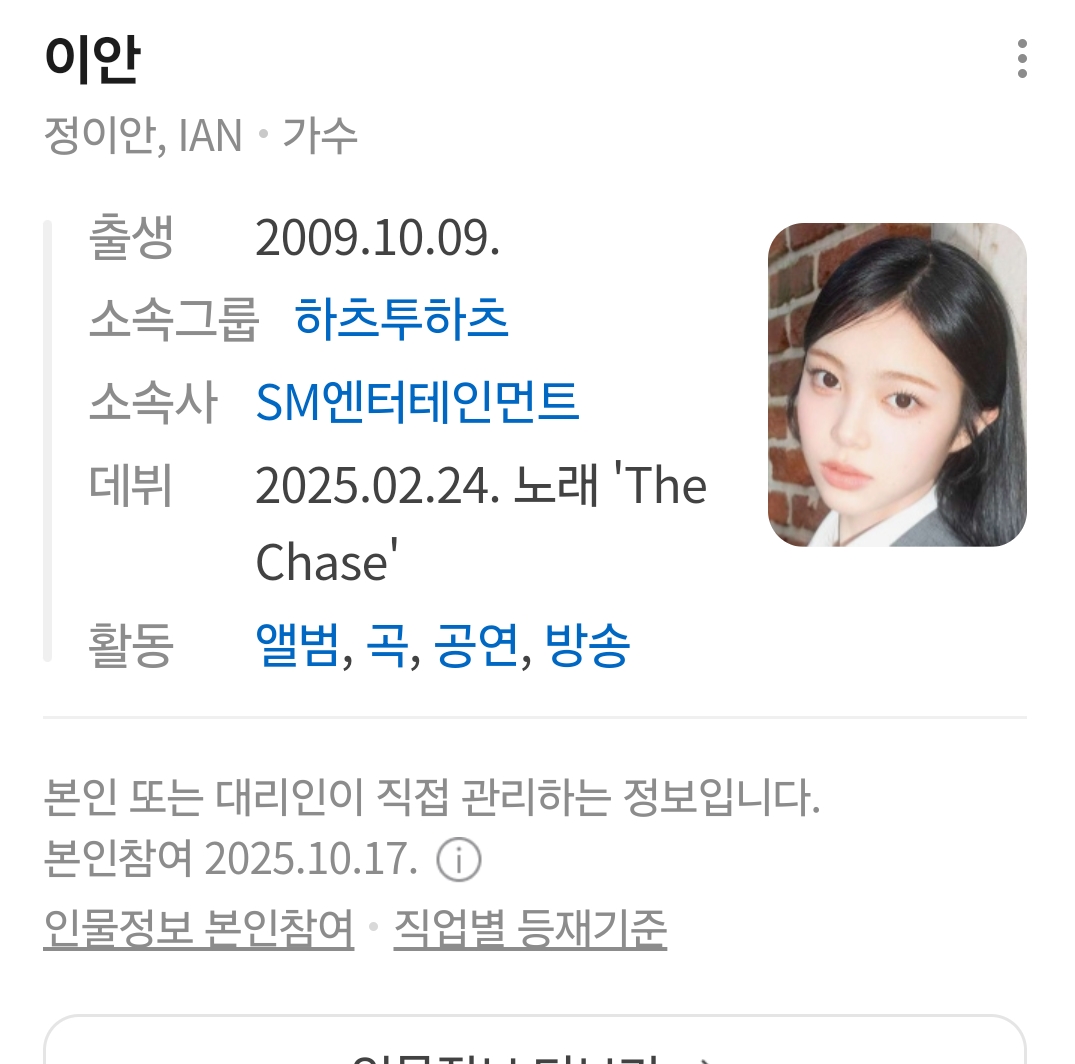Open the 직업별 등재기준 link

[x=529, y=930]
